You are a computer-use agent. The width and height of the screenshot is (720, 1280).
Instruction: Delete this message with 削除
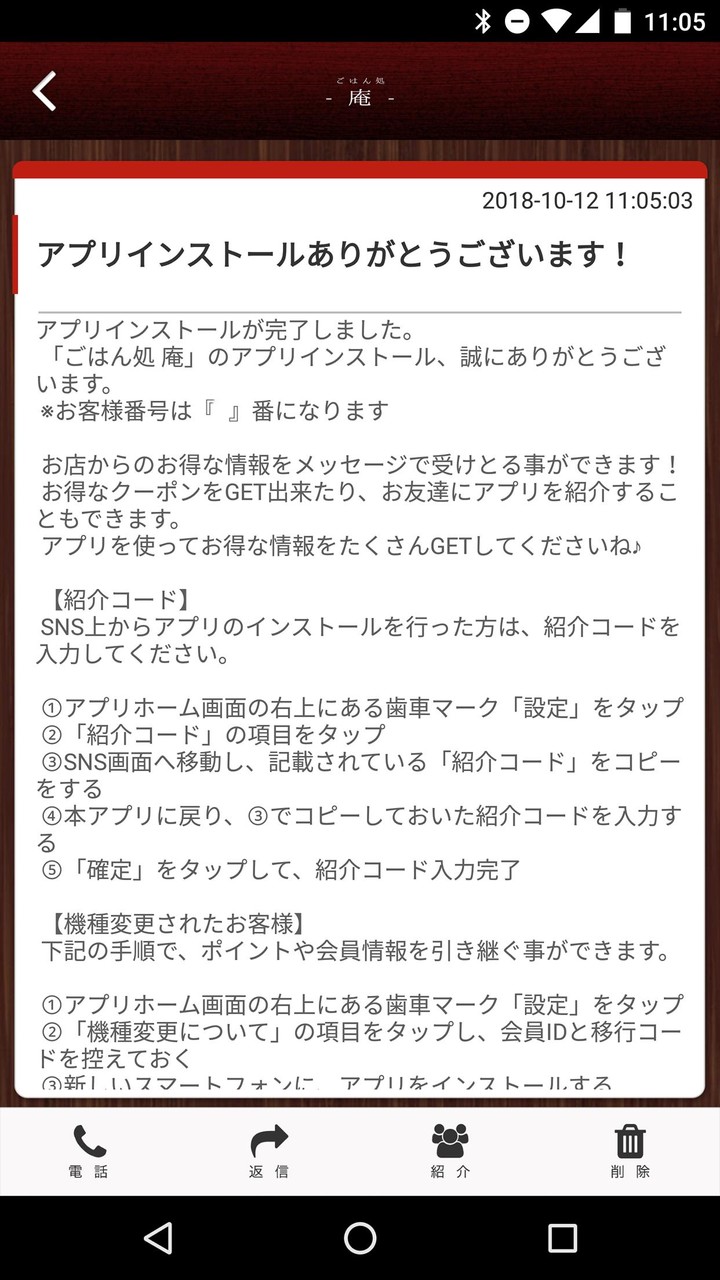(630, 1150)
